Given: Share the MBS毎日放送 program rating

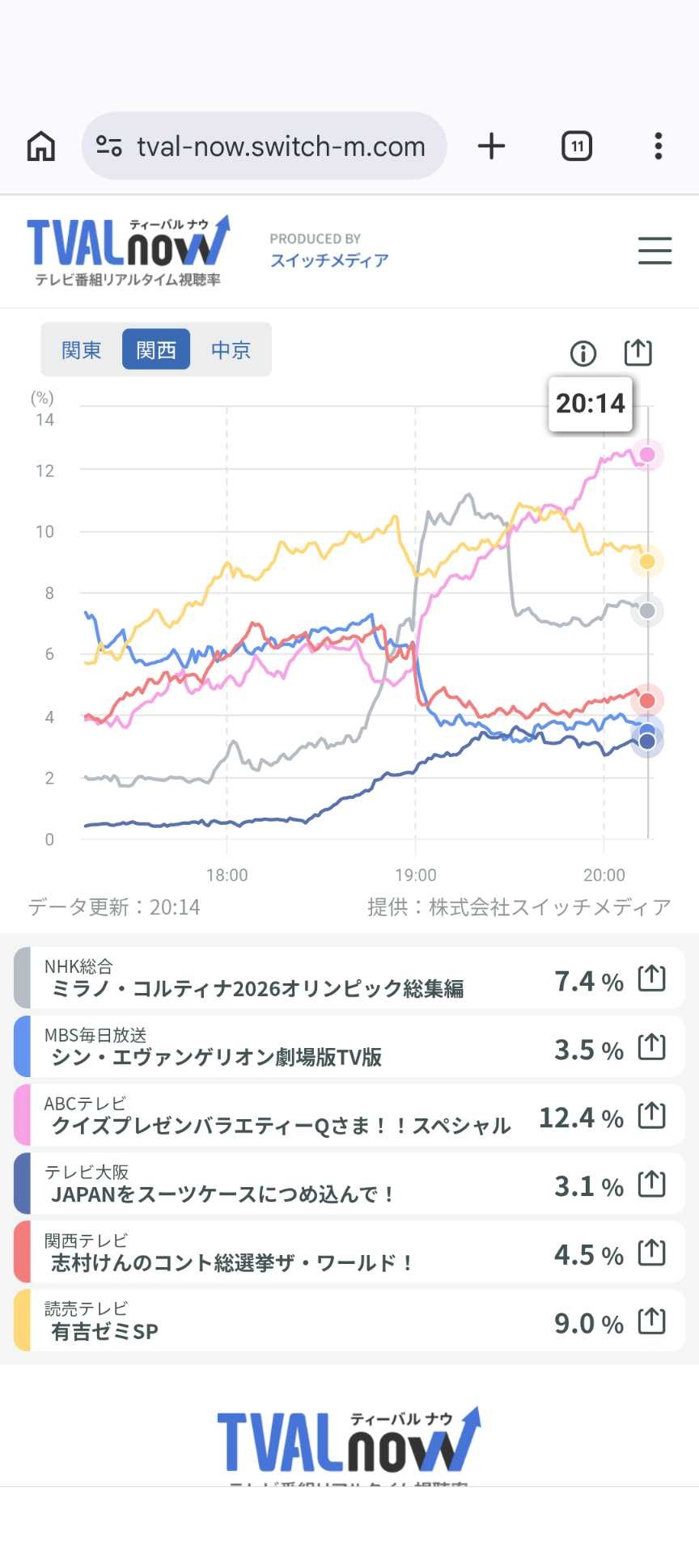Looking at the screenshot, I should 651,1047.
